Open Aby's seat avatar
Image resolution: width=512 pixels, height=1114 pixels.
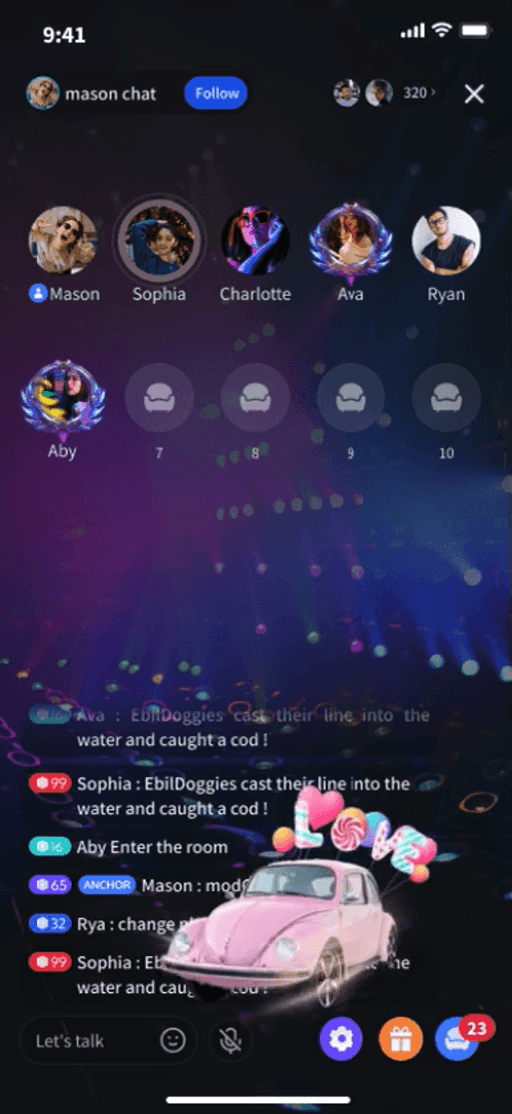62,398
